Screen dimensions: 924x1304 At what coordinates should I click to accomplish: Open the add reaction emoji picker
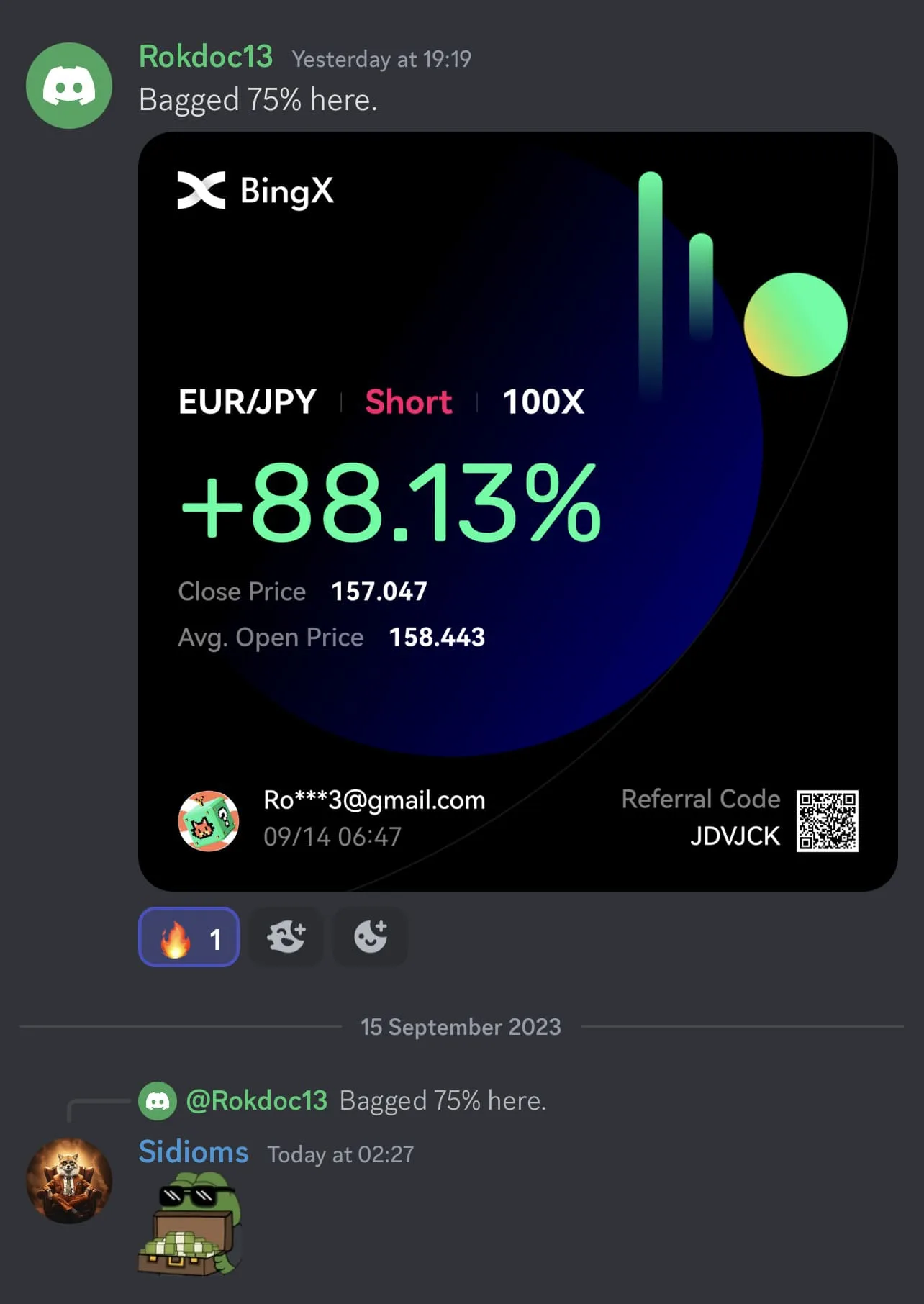pos(371,937)
